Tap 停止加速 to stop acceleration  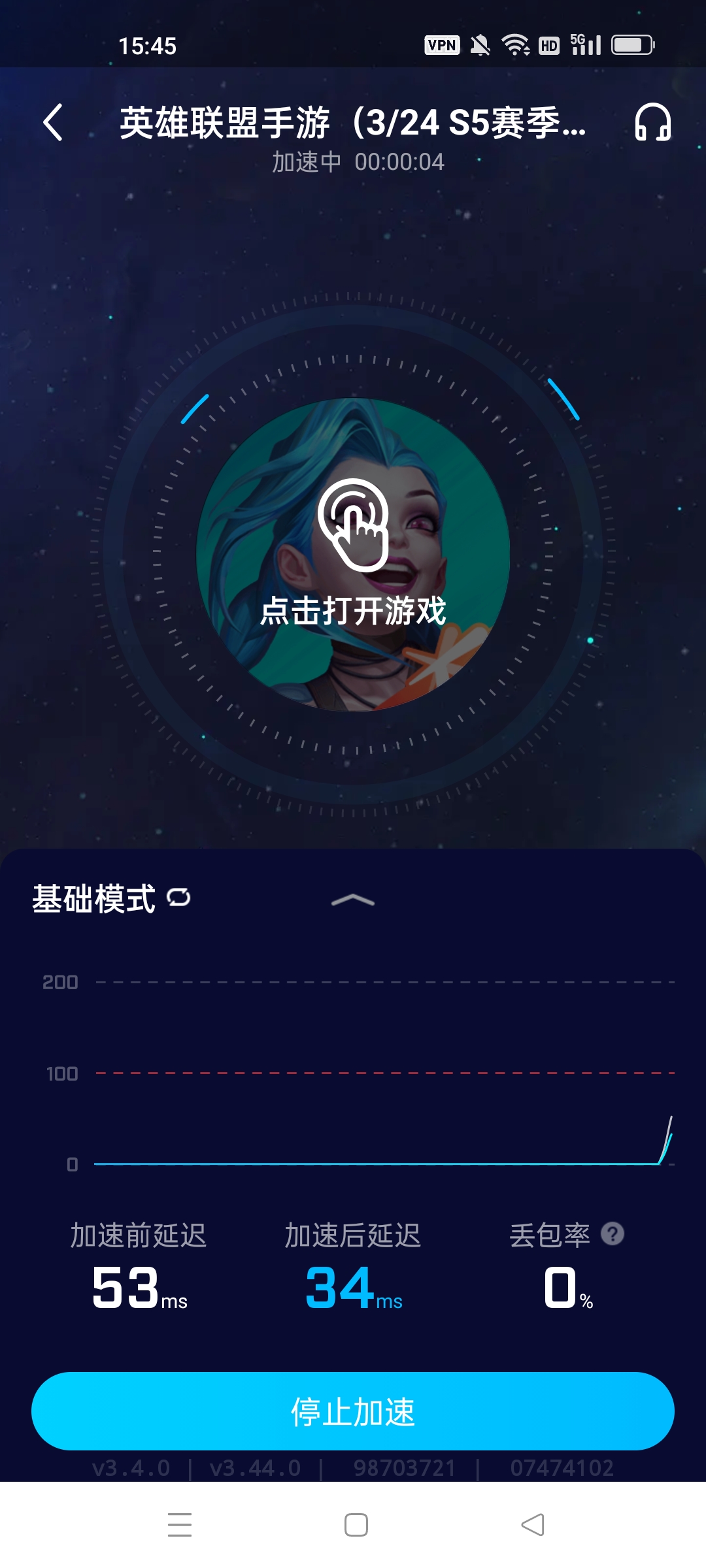pyautogui.click(x=353, y=1411)
